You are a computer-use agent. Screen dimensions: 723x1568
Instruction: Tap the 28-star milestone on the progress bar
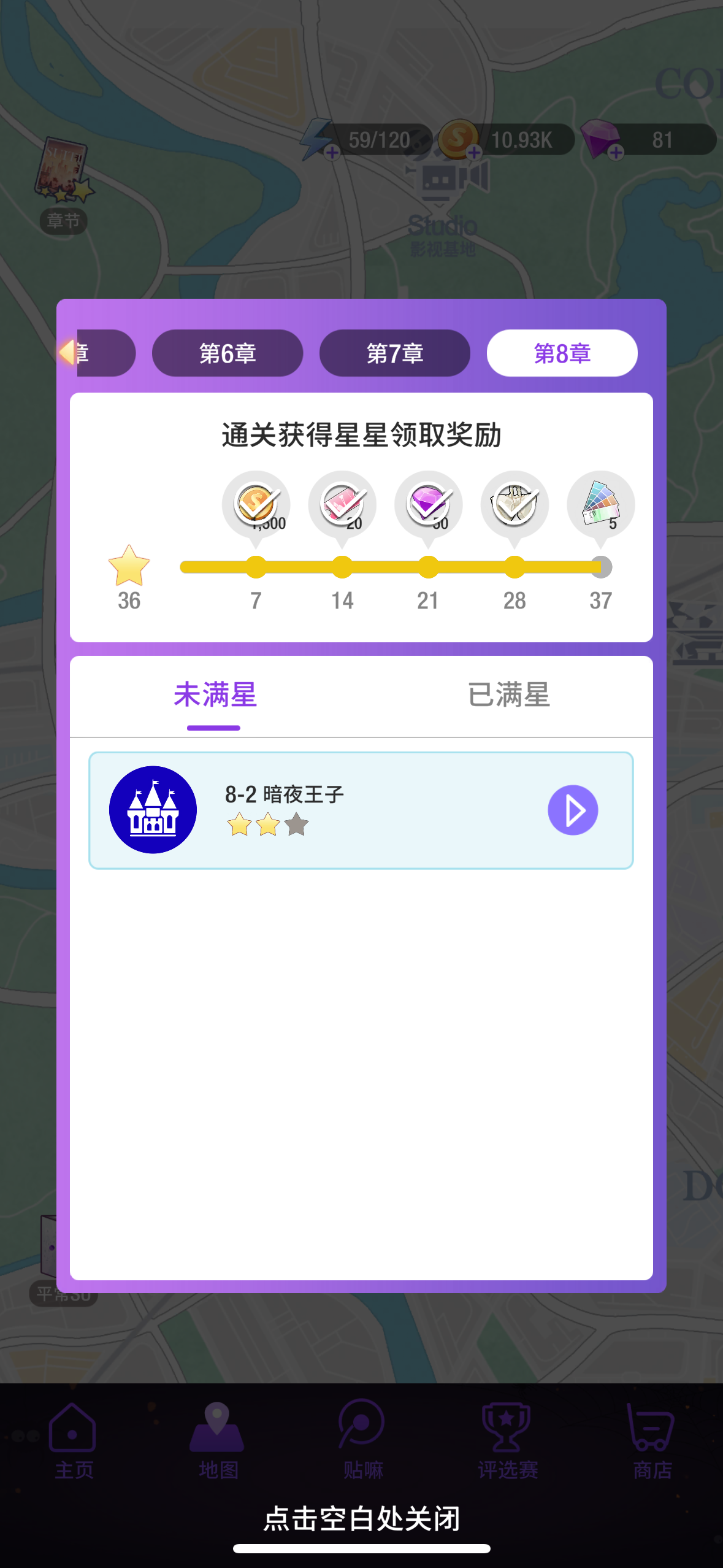click(515, 567)
